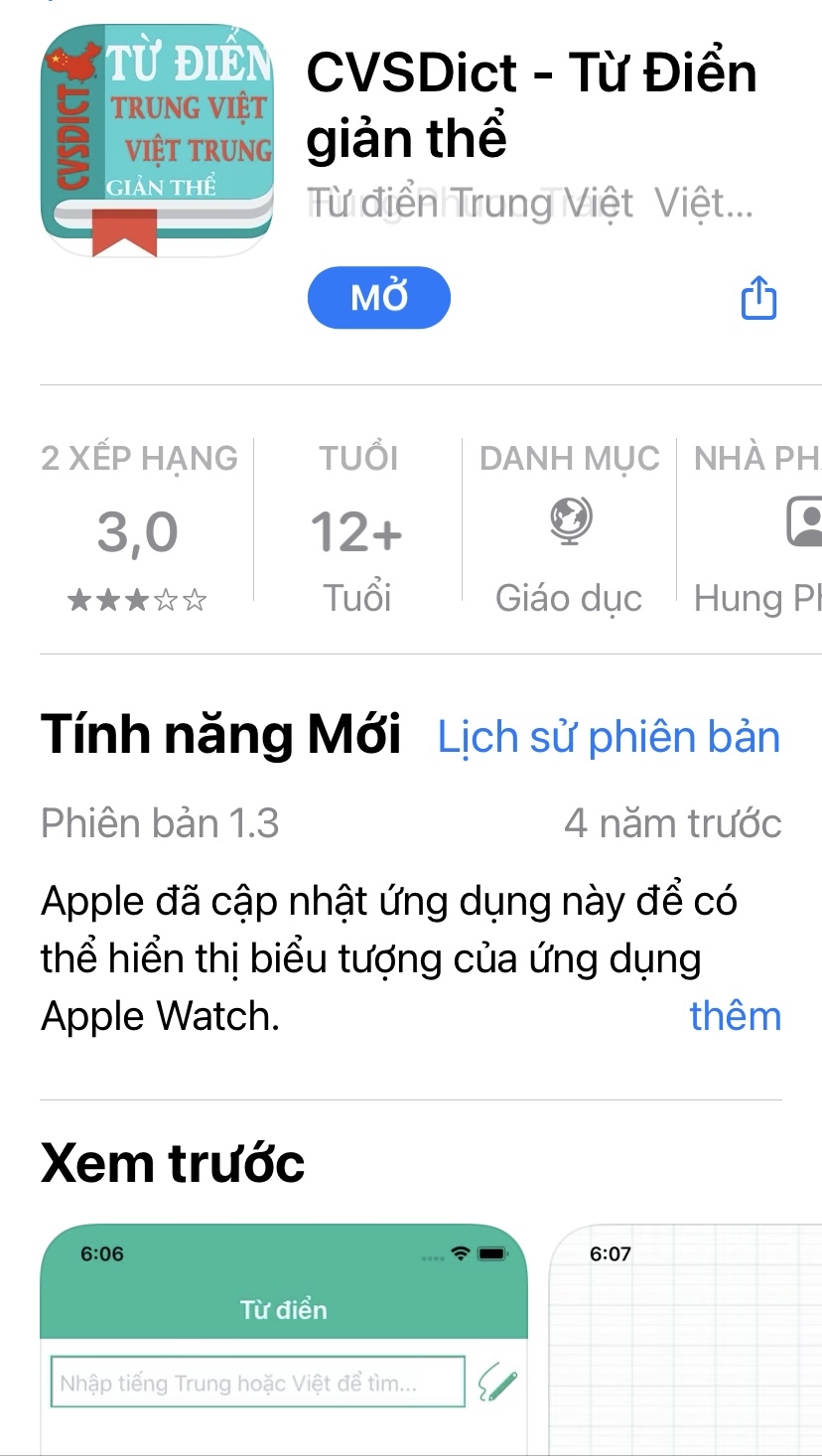Select the fifth star in the rating
Image resolution: width=822 pixels, height=1456 pixels.
pyautogui.click(x=197, y=600)
